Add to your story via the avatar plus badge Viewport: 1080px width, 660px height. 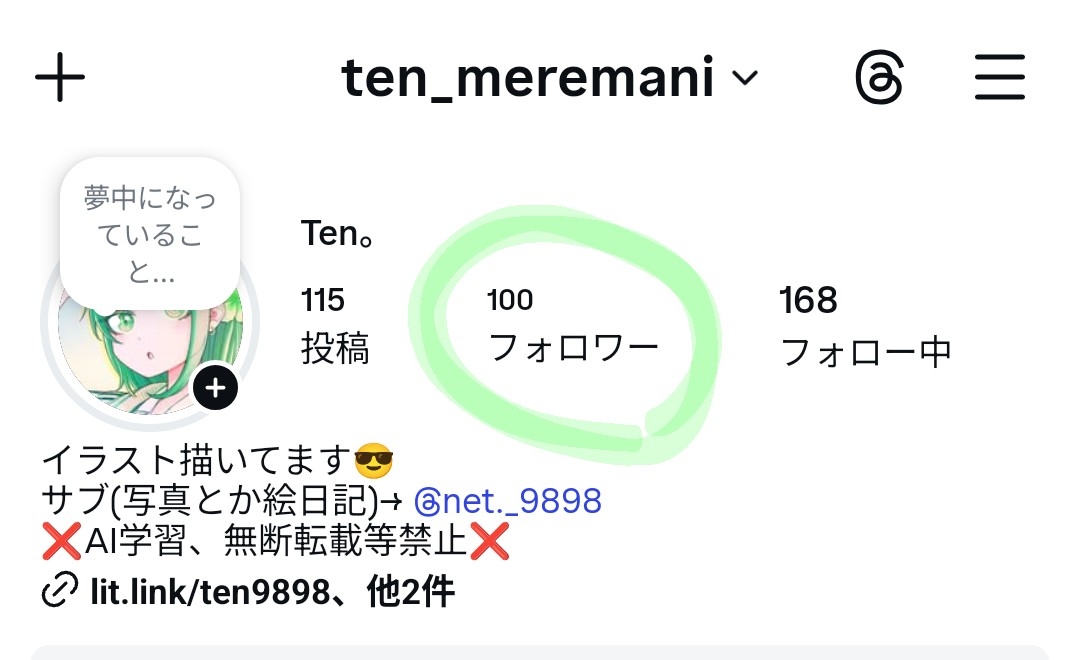point(215,388)
